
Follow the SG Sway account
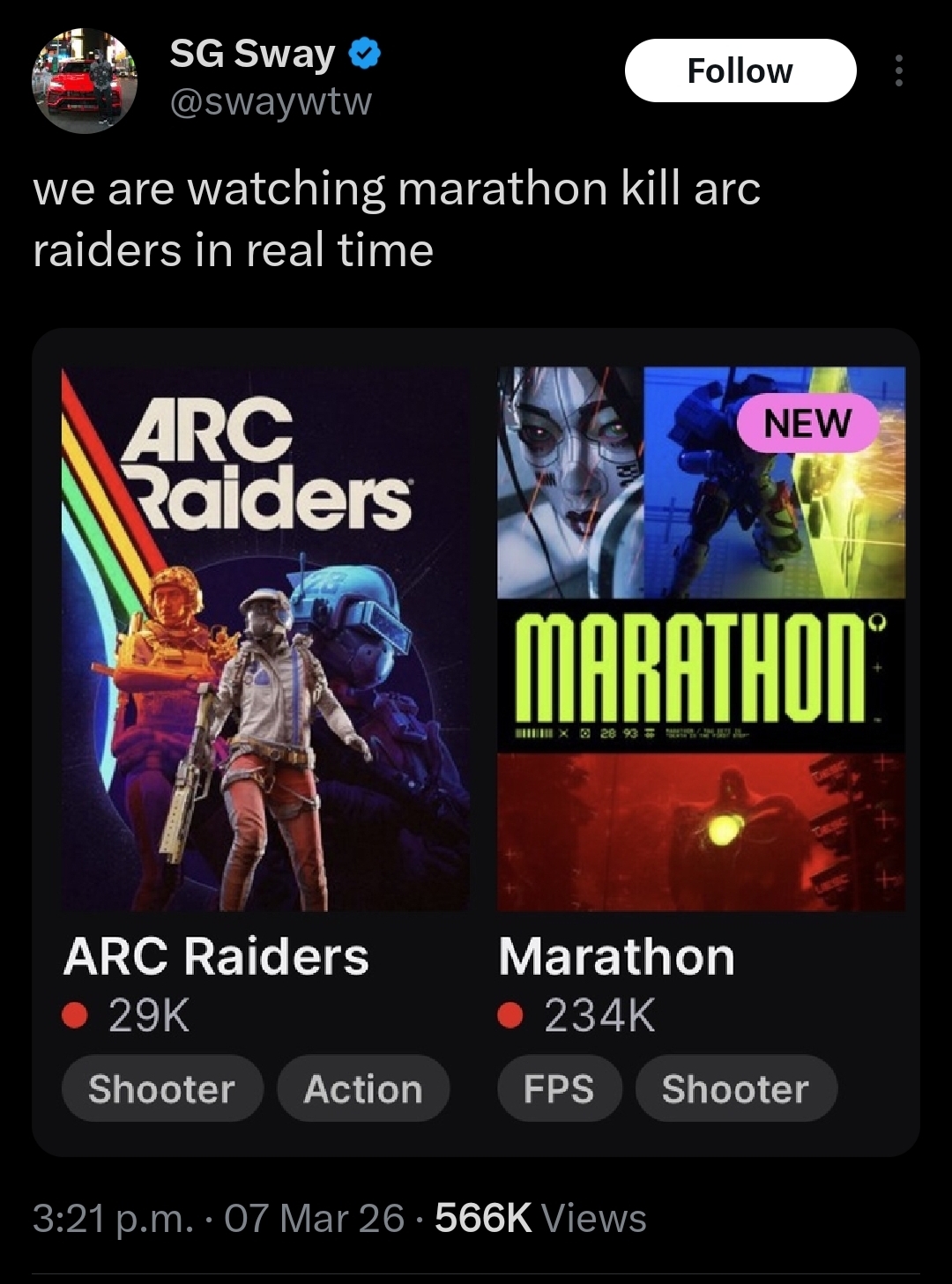pos(740,71)
